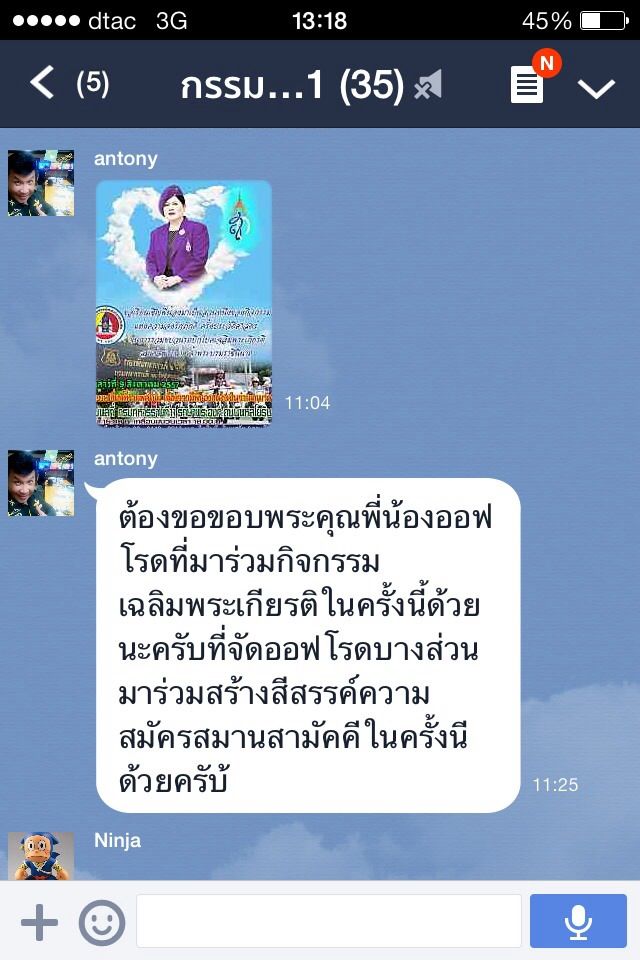Image resolution: width=640 pixels, height=960 pixels.
Task: View antony's profile picture beside the image
Action: (41, 183)
